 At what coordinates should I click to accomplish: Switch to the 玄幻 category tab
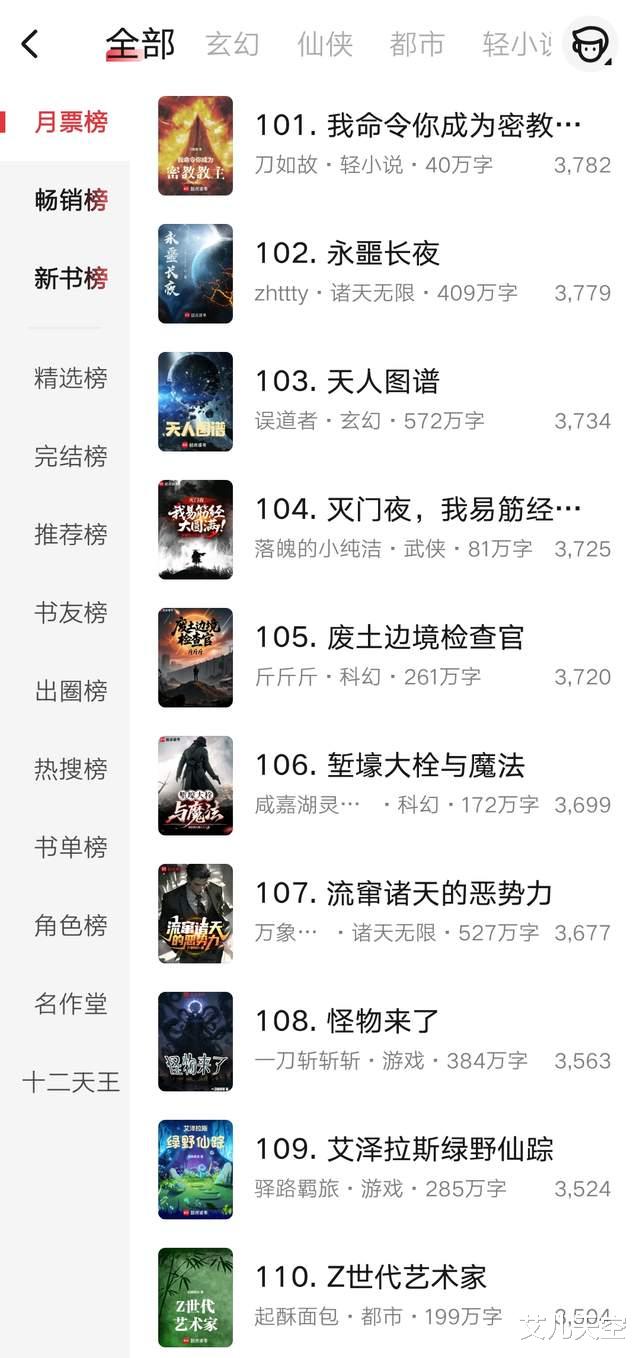point(233,44)
